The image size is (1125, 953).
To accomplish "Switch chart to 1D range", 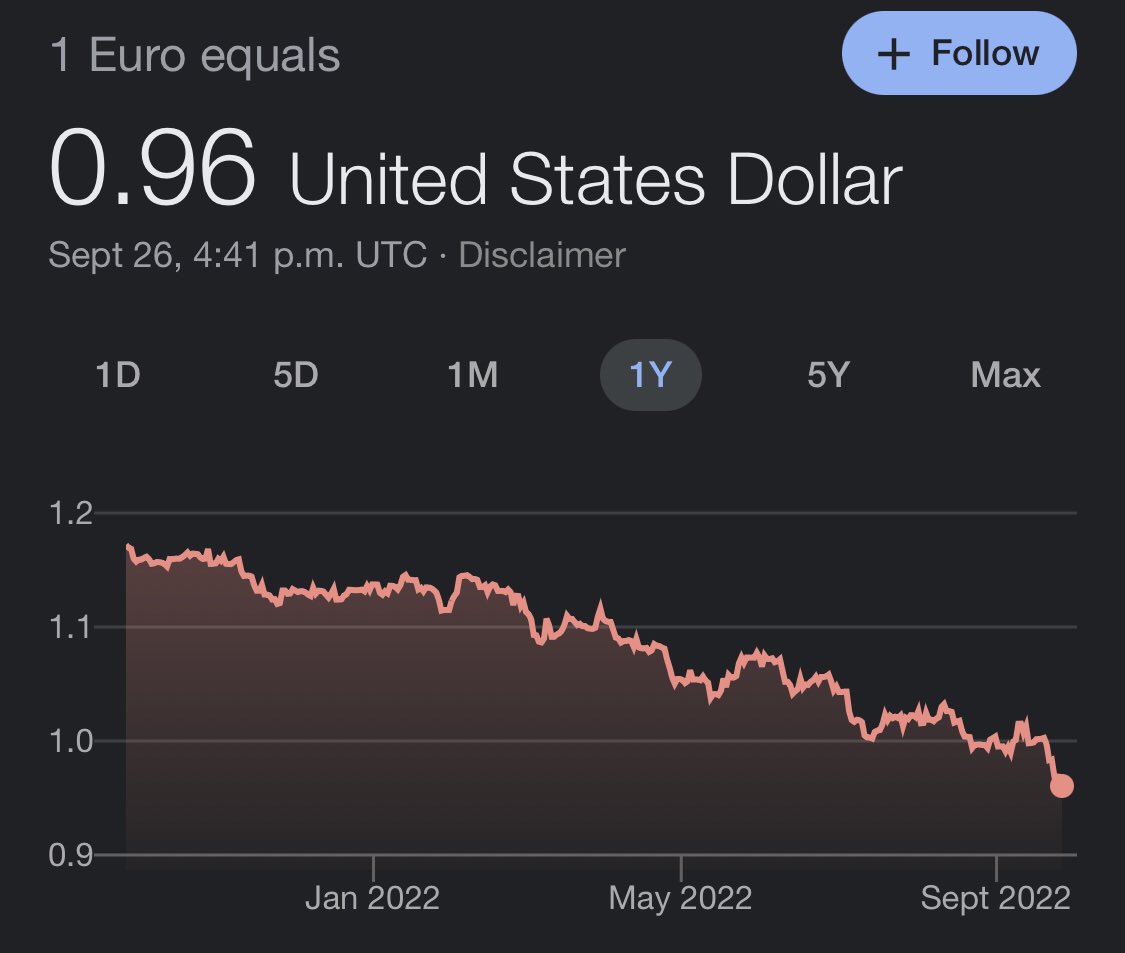I will coord(118,375).
